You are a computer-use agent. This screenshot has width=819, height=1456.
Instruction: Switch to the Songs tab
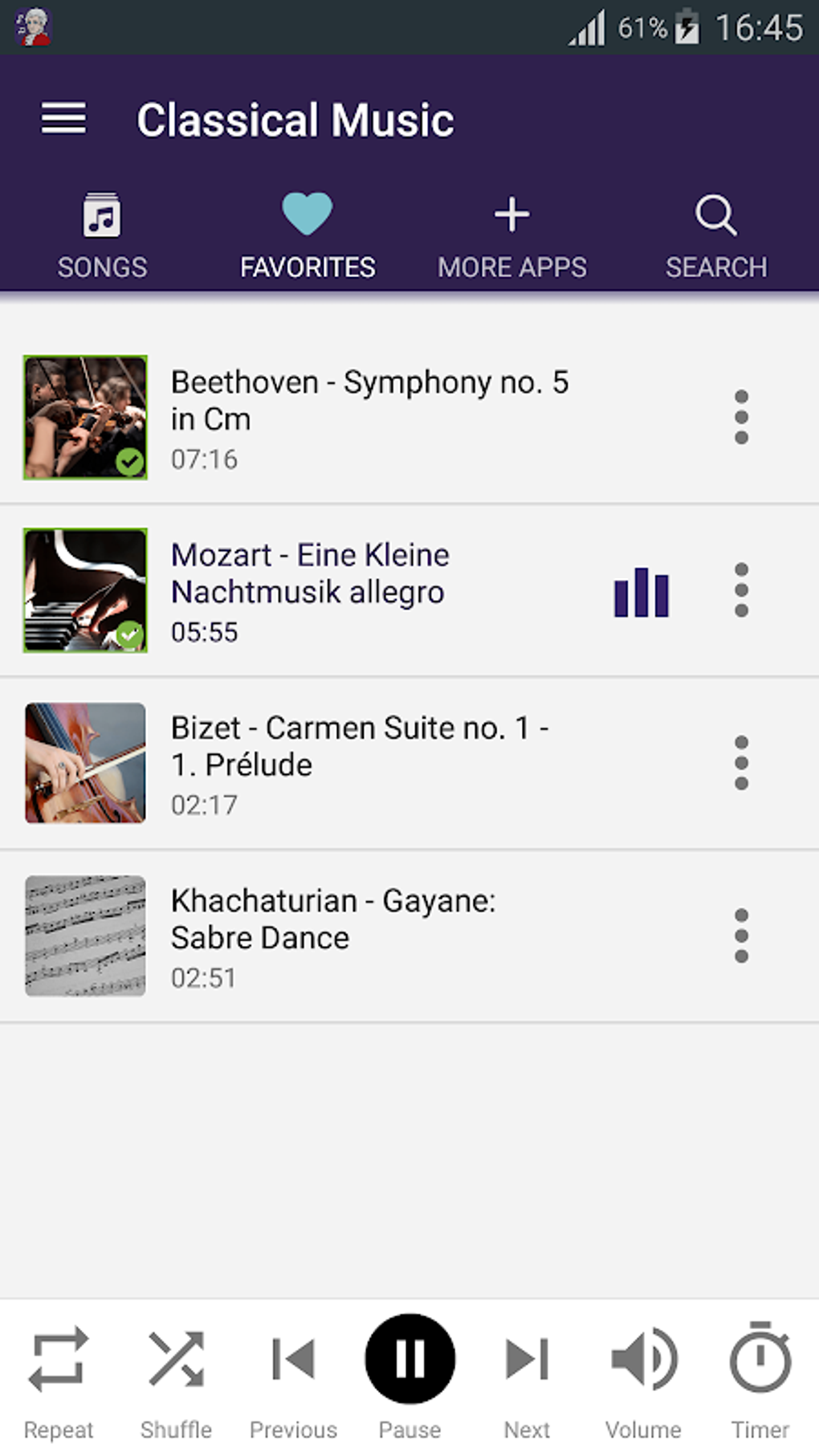pos(102,233)
